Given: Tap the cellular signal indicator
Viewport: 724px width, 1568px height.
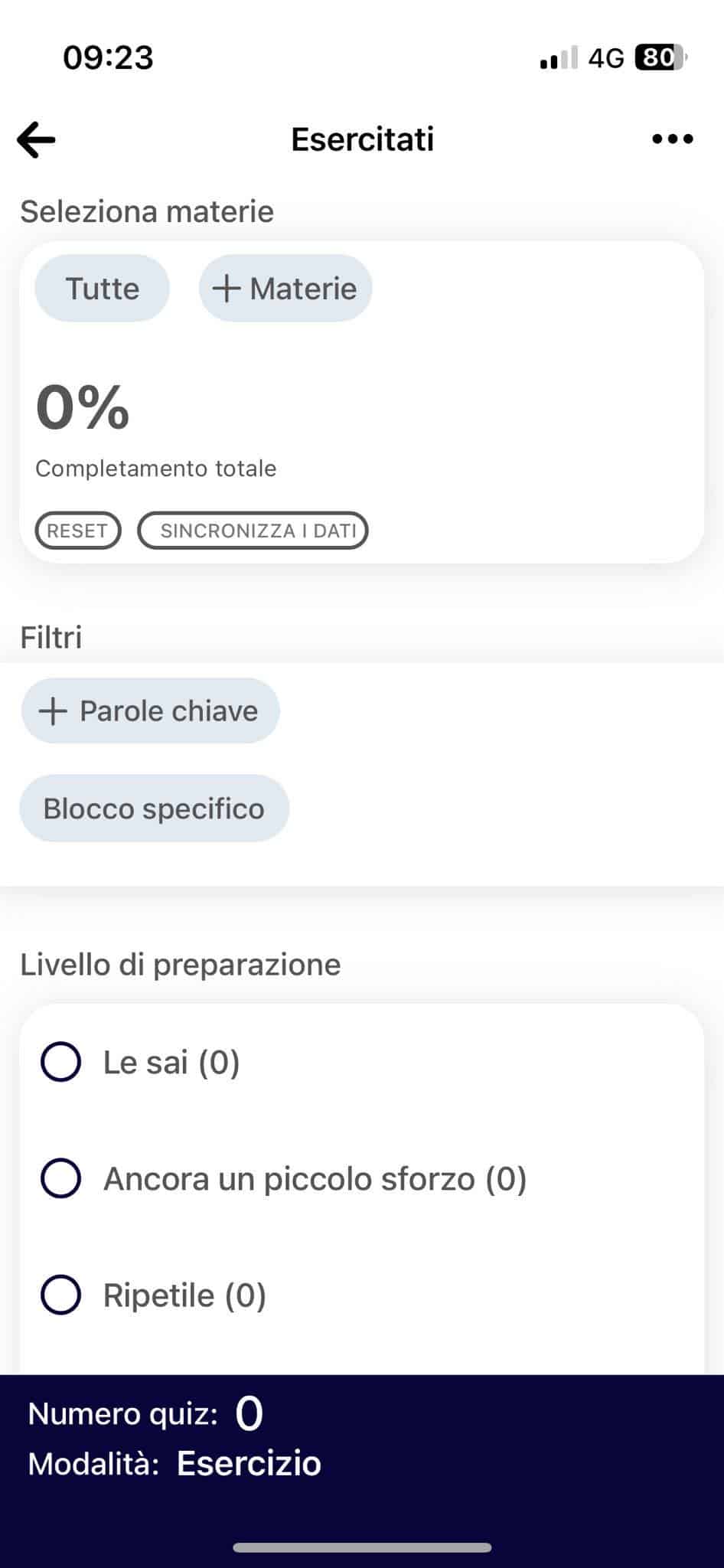Looking at the screenshot, I should click(556, 59).
